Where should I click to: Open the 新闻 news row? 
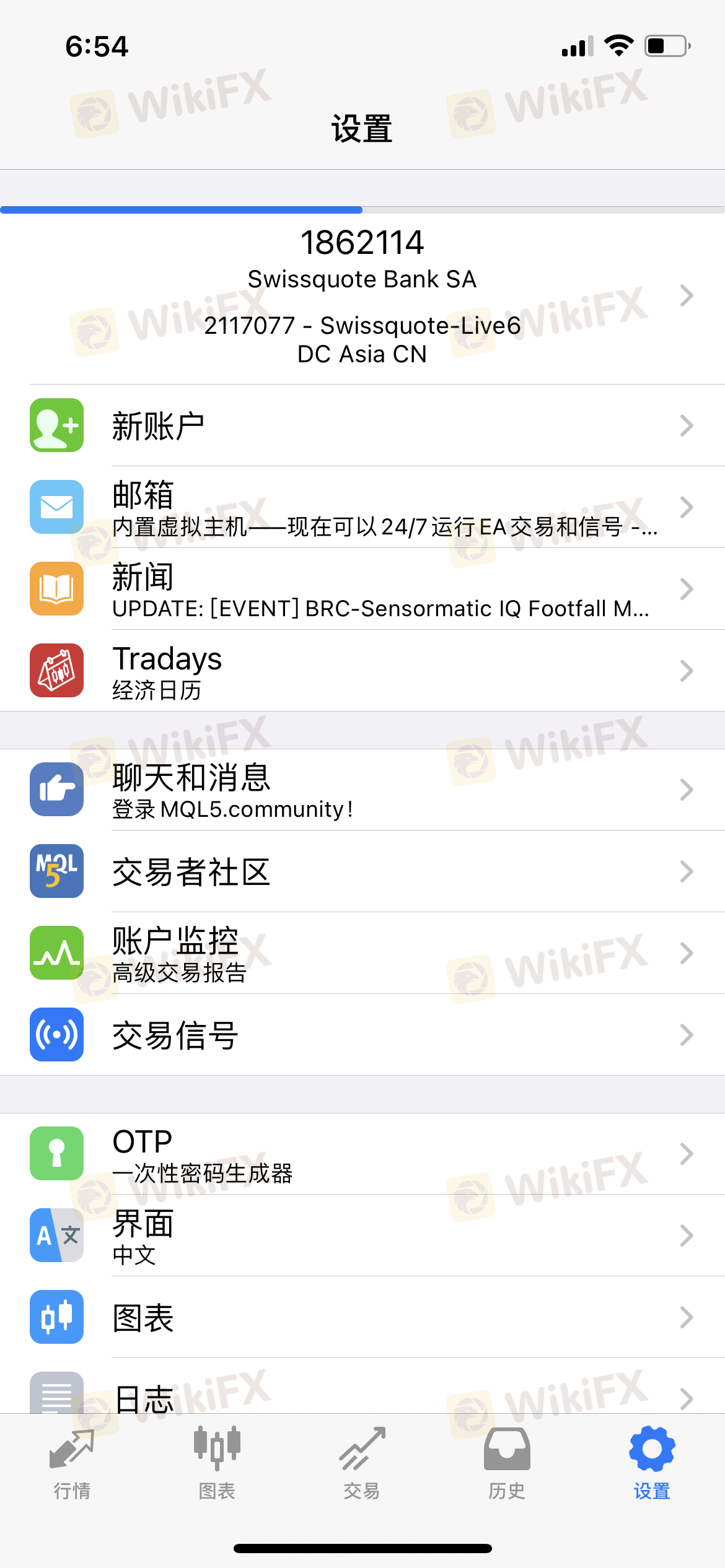point(362,590)
